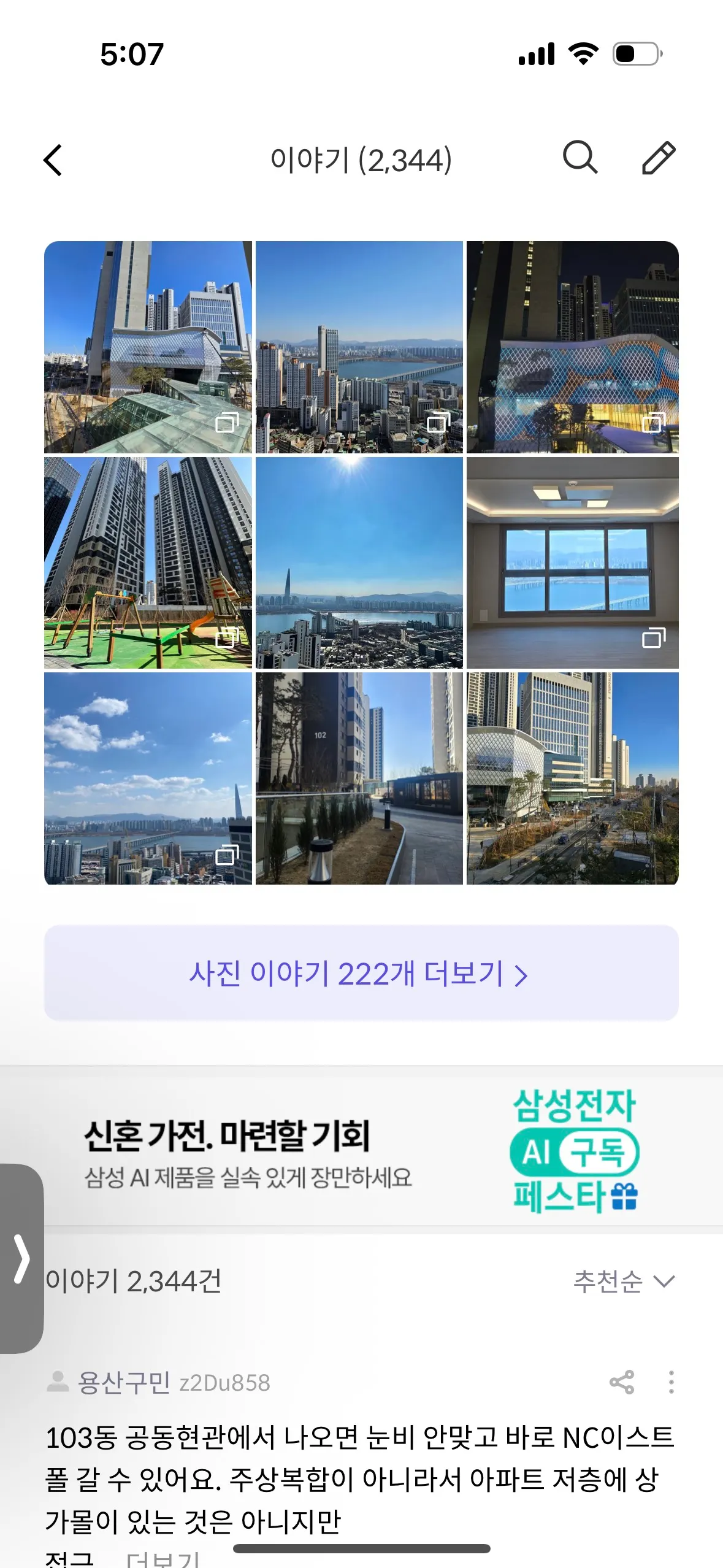Write a new story with pencil icon
The height and width of the screenshot is (1568, 723).
click(x=659, y=158)
